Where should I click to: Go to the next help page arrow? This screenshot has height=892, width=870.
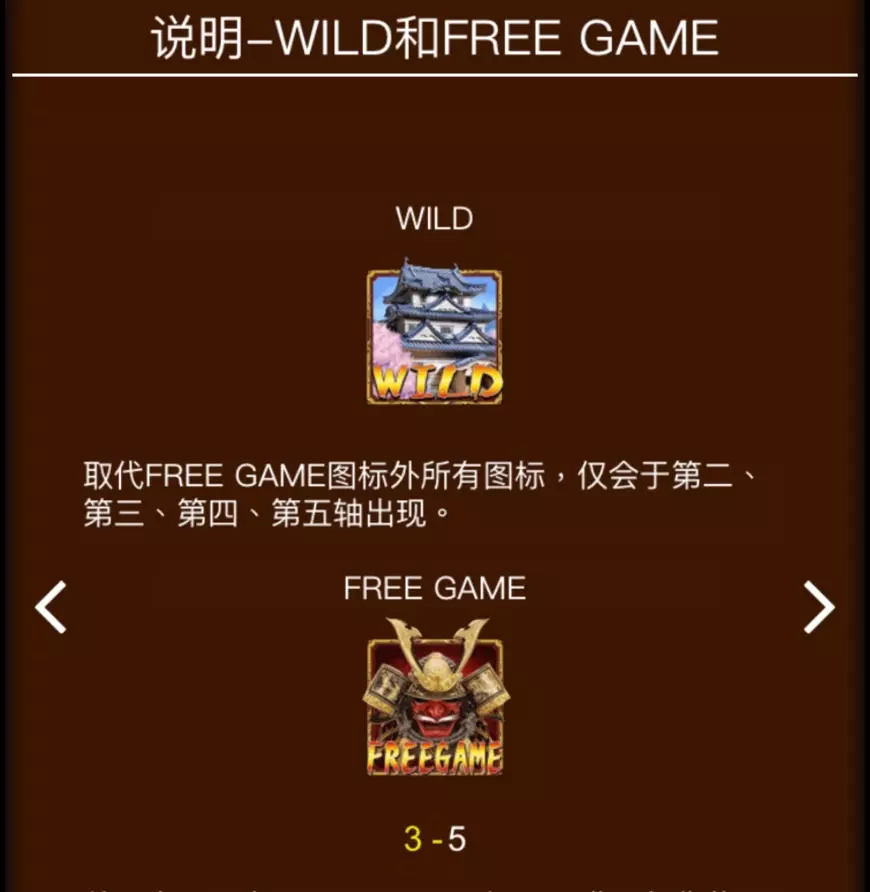click(818, 607)
